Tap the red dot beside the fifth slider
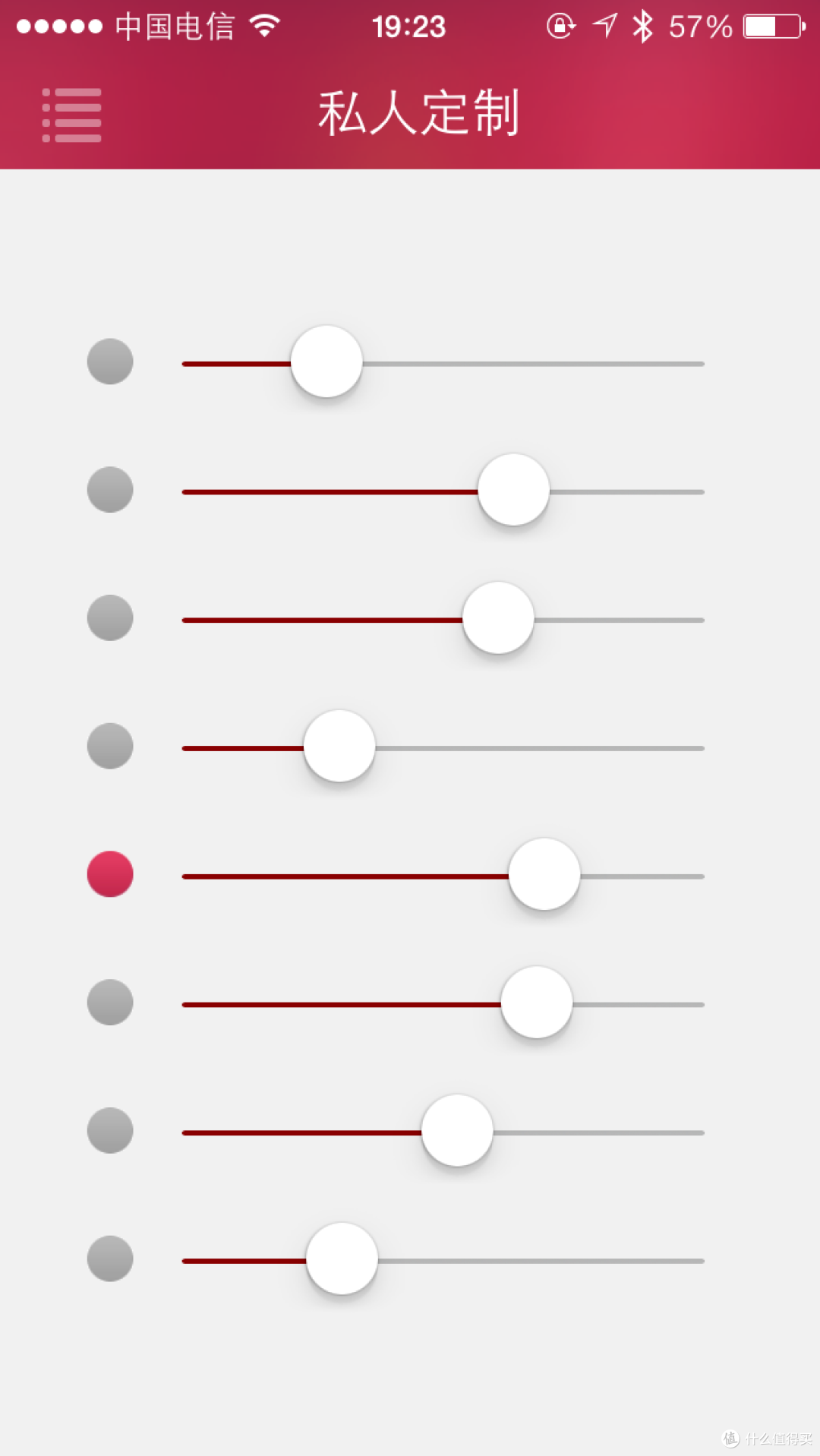Viewport: 820px width, 1456px height. pyautogui.click(x=110, y=874)
